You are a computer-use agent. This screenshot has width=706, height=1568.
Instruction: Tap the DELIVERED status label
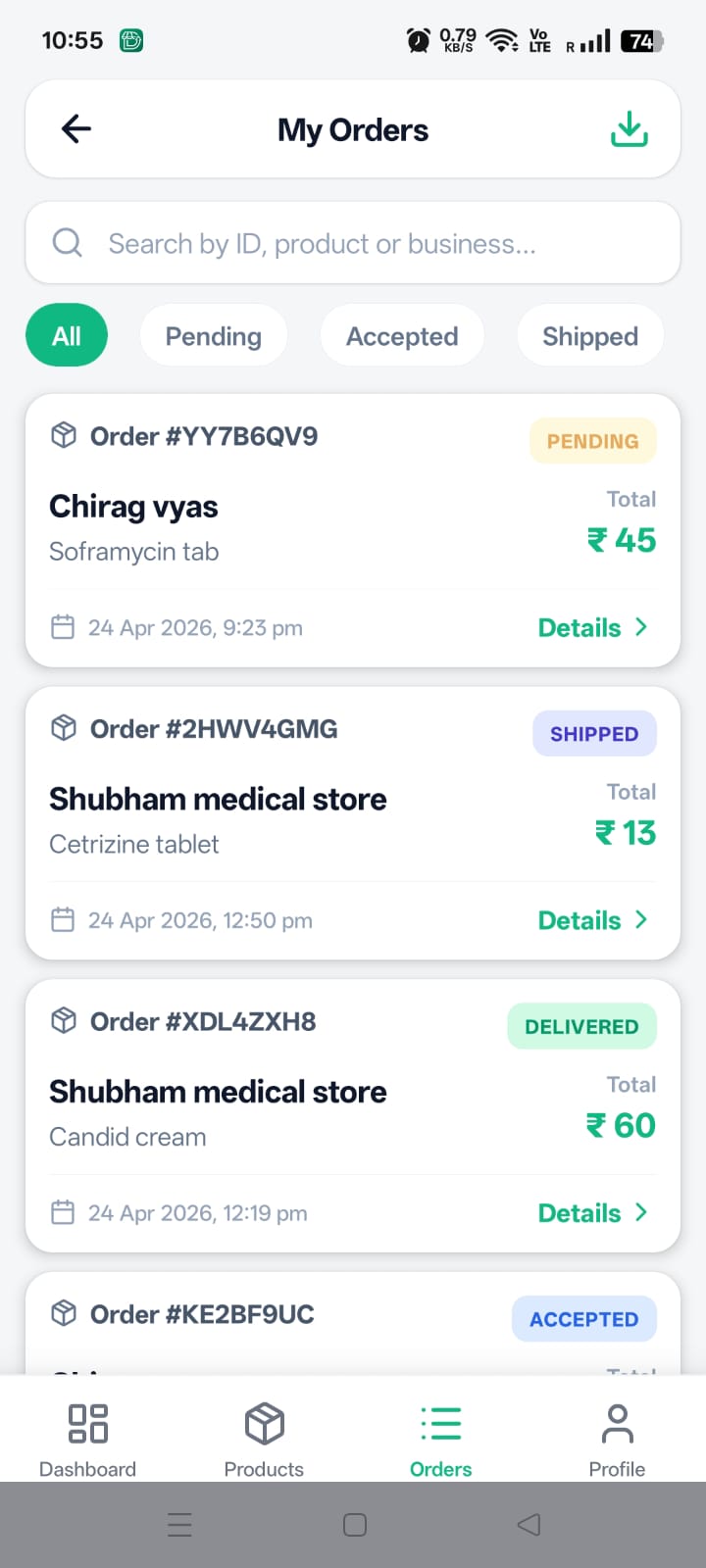tap(581, 1026)
